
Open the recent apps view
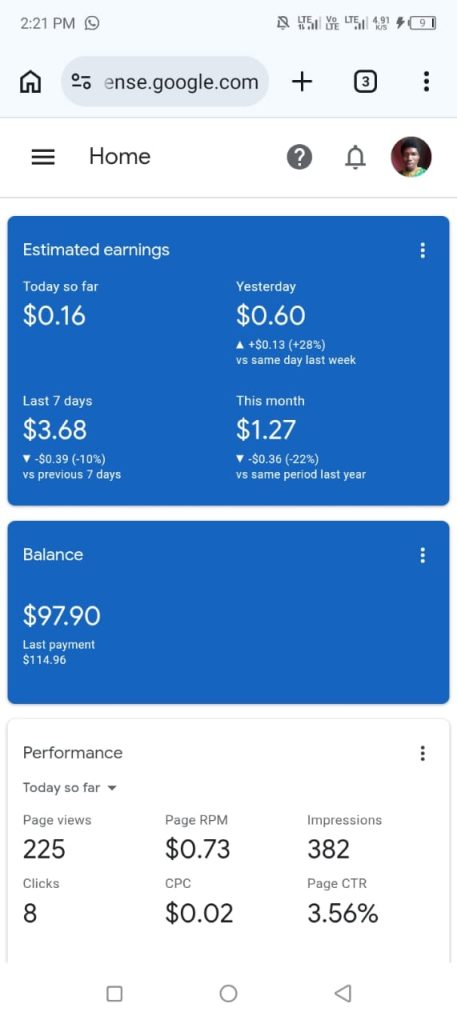114,993
